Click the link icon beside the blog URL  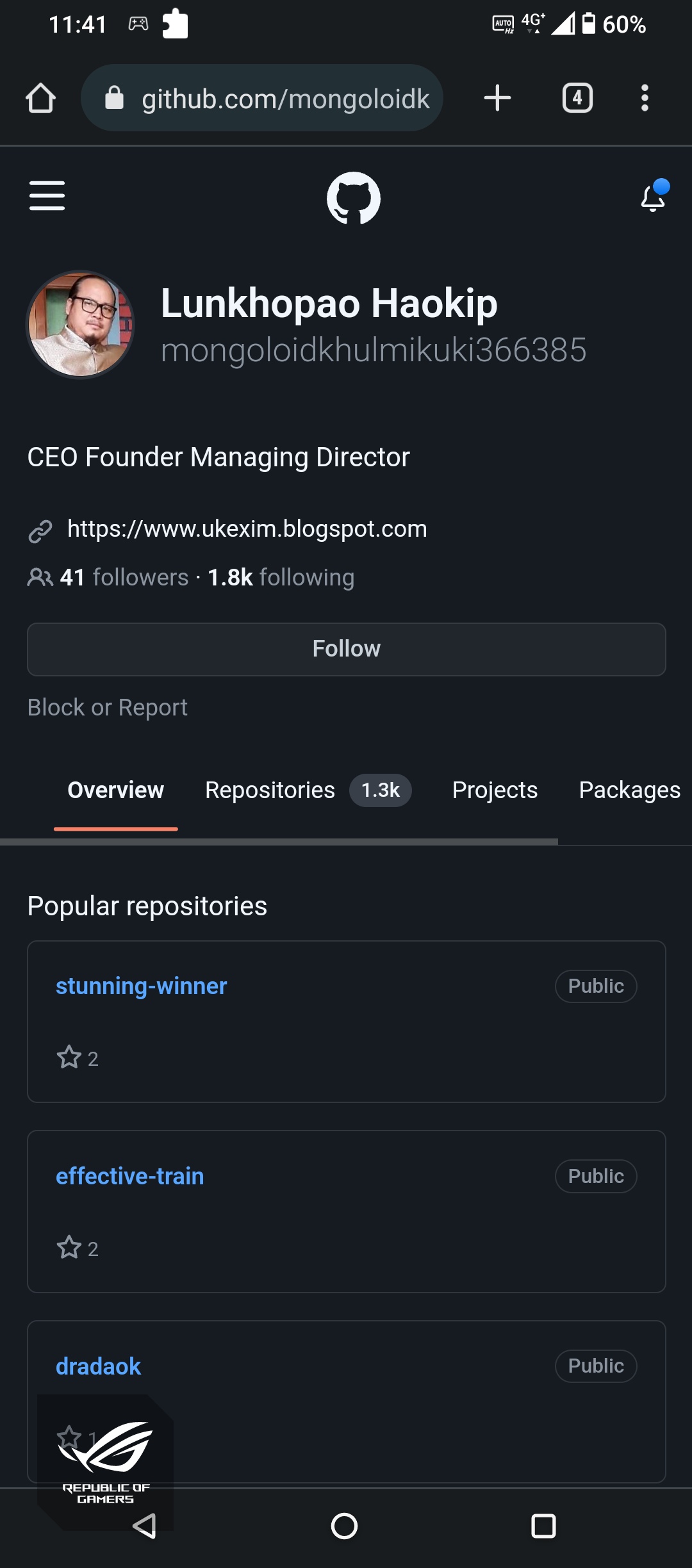coord(40,530)
